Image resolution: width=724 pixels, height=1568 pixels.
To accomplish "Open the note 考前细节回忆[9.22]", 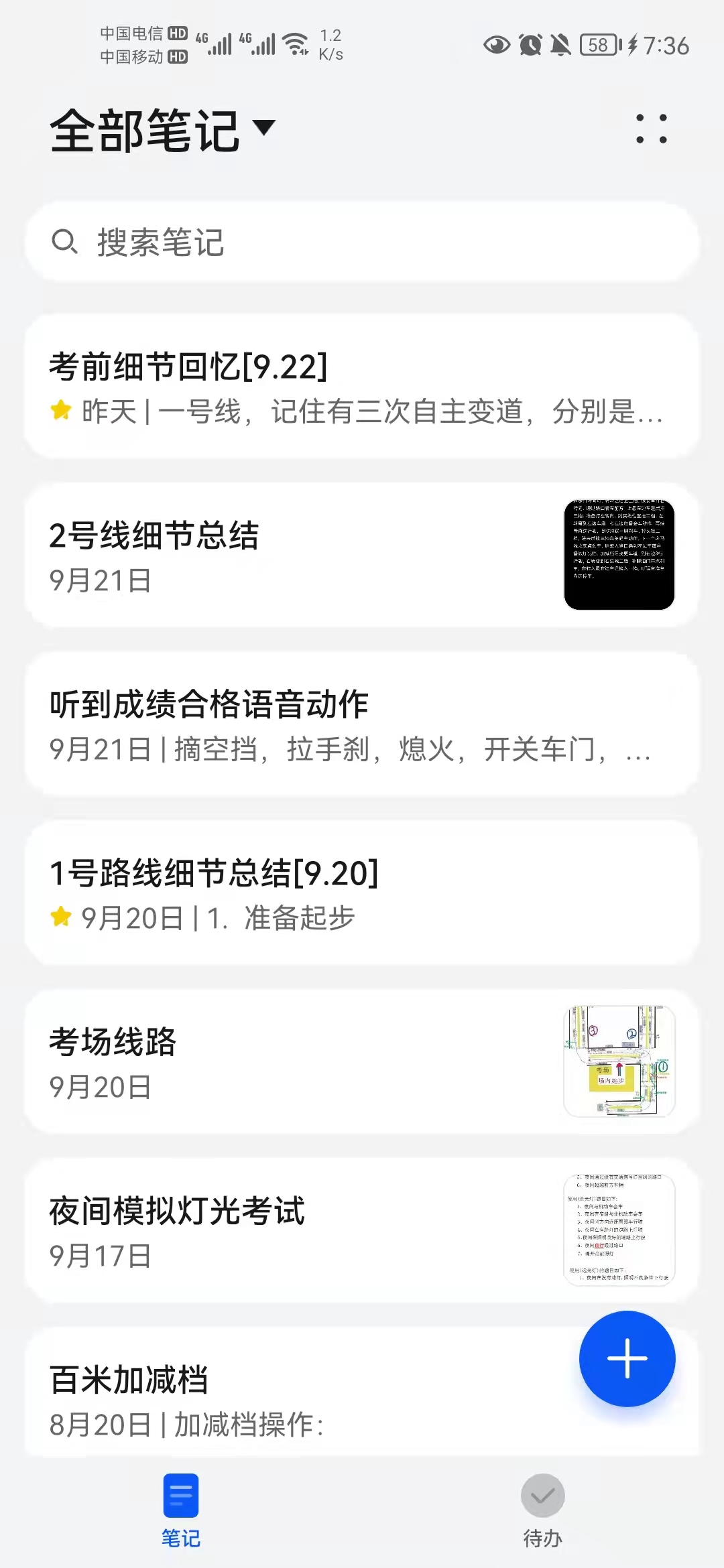I will click(362, 387).
